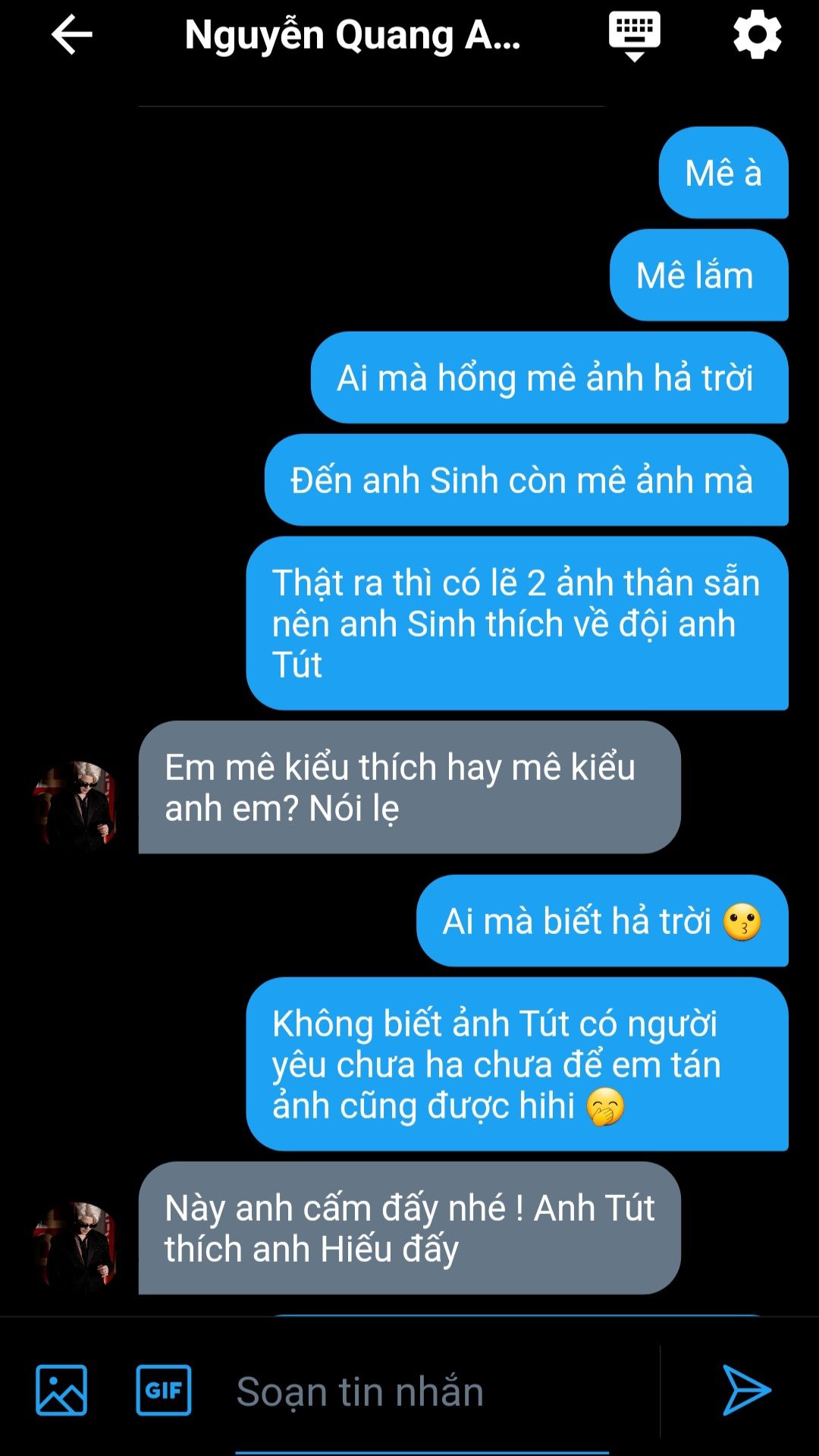Hide keyboard with the keyboard icon
Screen dimensions: 819x1456
pos(634,35)
